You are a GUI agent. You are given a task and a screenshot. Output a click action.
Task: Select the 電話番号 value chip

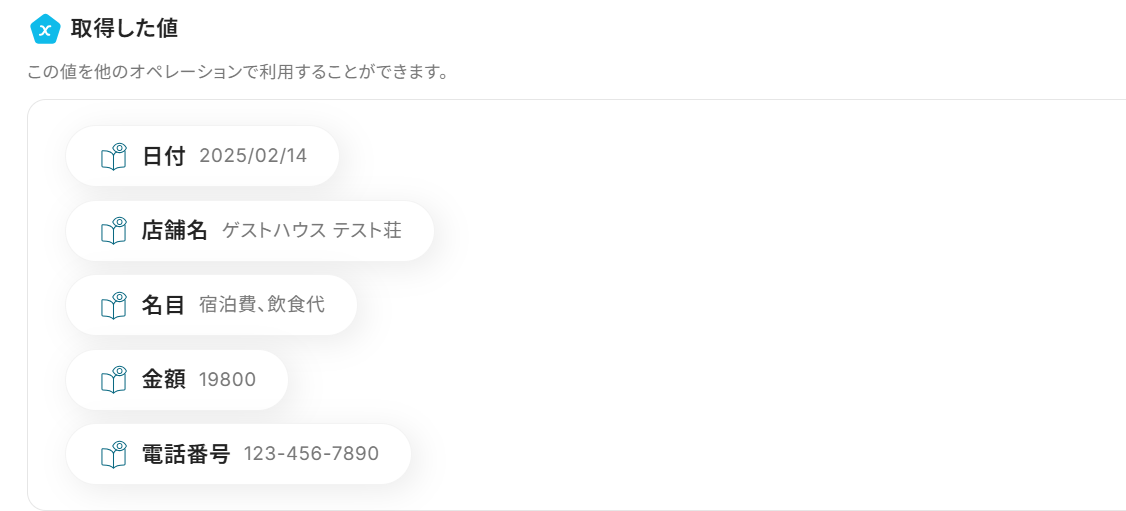[x=239, y=454]
